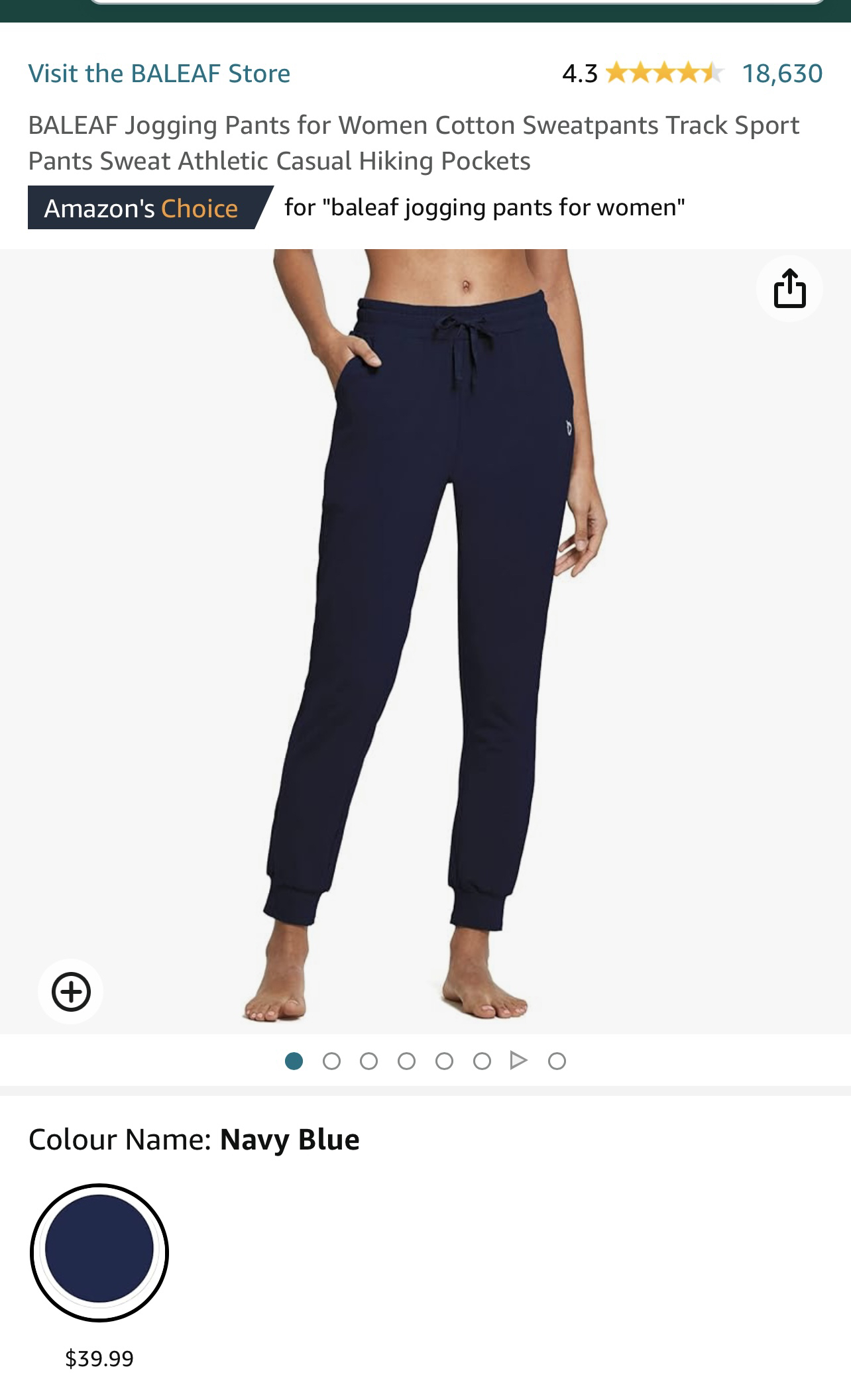Visit the BALEAF Store link

(159, 74)
